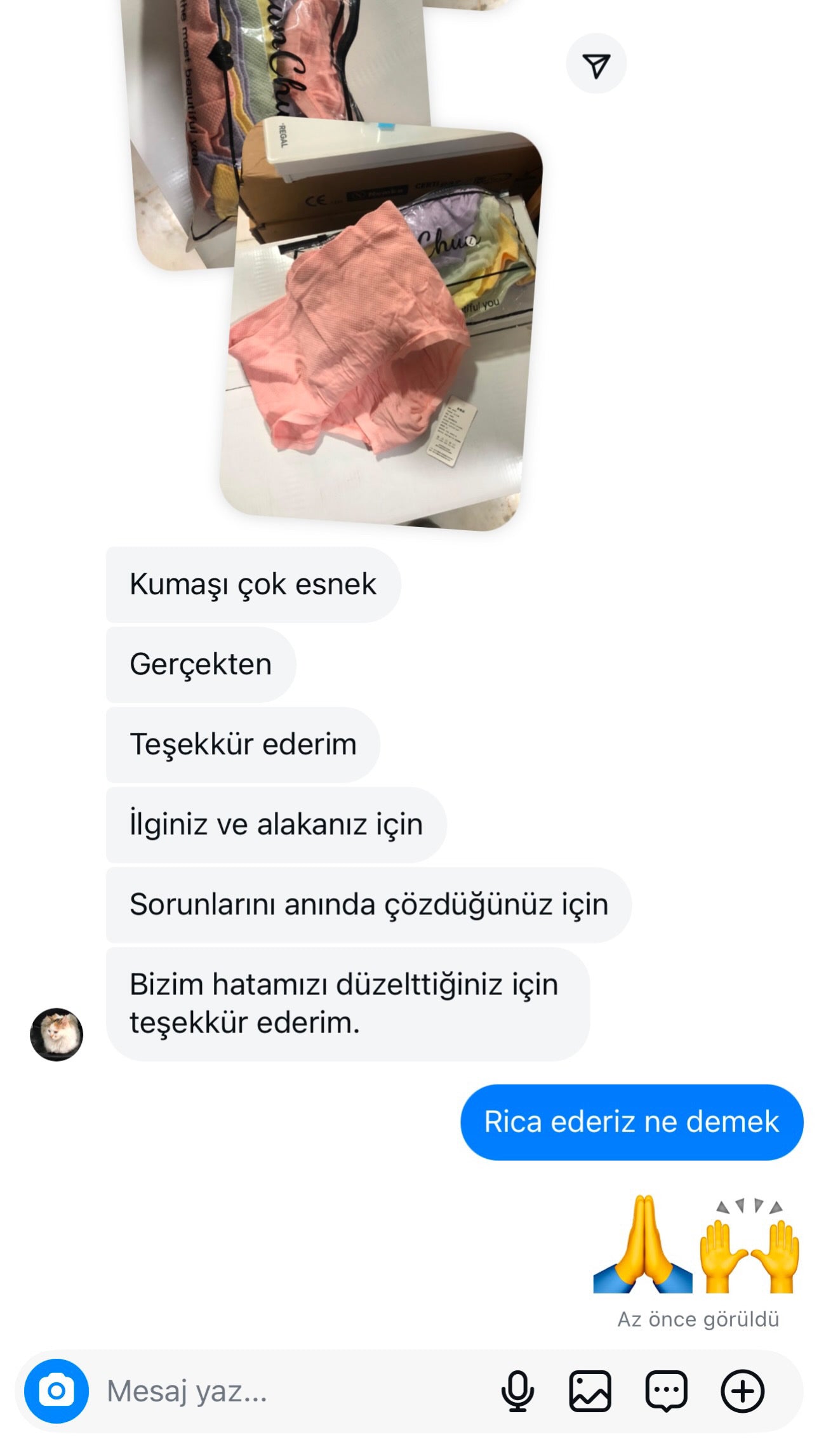Tap the share arrow beside the photos
The width and height of the screenshot is (819, 1456).
point(596,64)
